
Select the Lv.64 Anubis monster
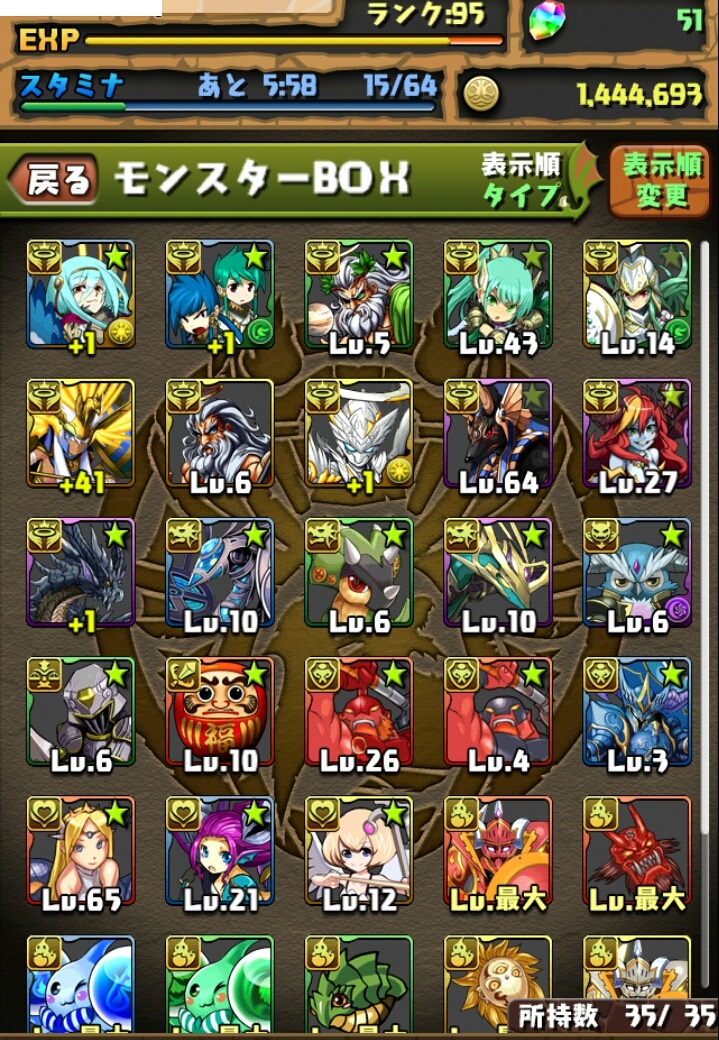click(x=498, y=434)
